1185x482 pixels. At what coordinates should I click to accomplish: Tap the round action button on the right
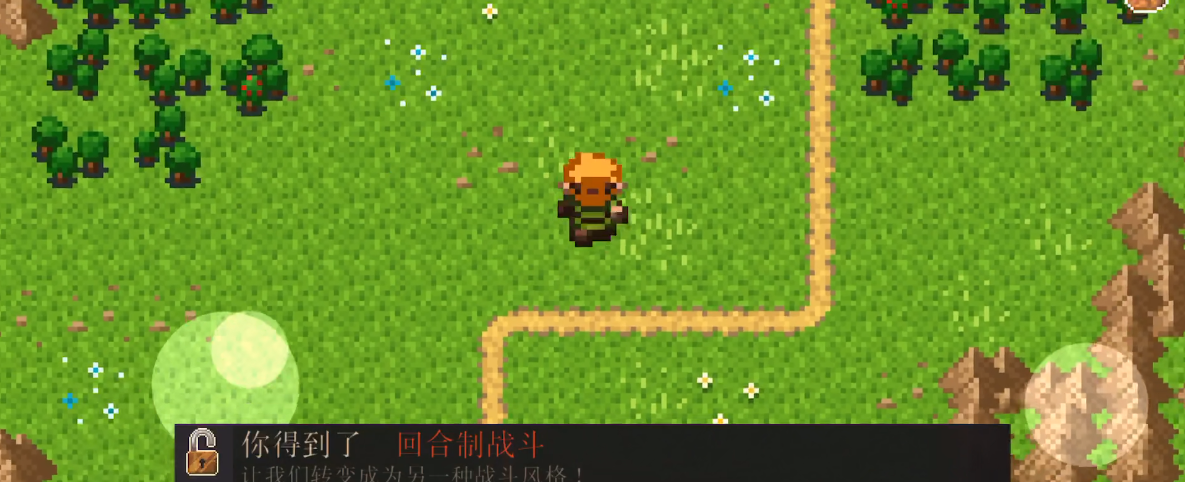pos(1086,404)
